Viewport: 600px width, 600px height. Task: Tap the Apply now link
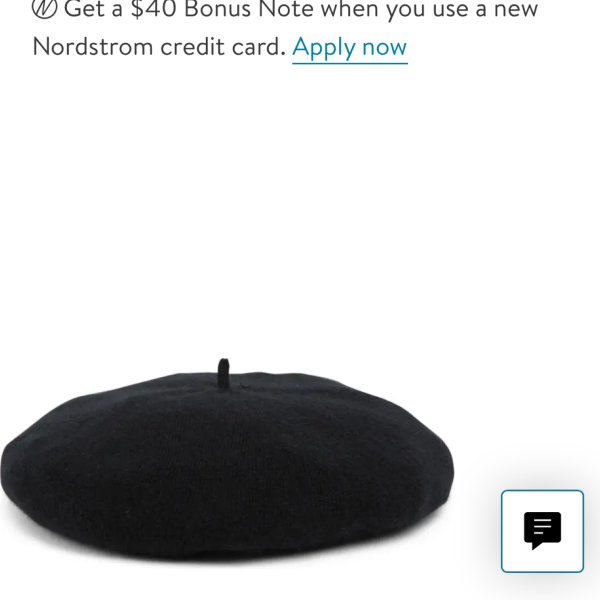coord(349,47)
